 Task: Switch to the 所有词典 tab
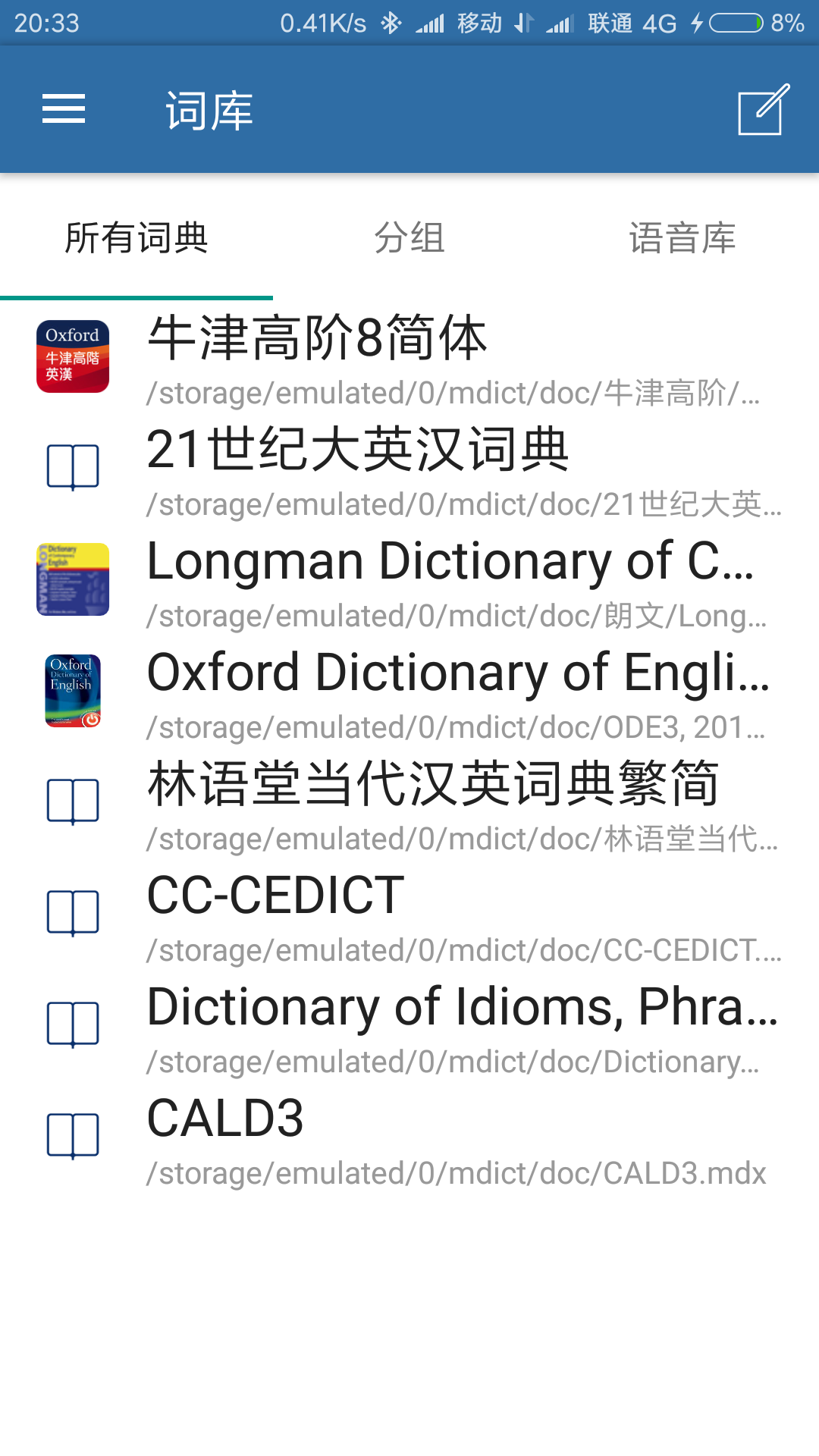point(136,238)
